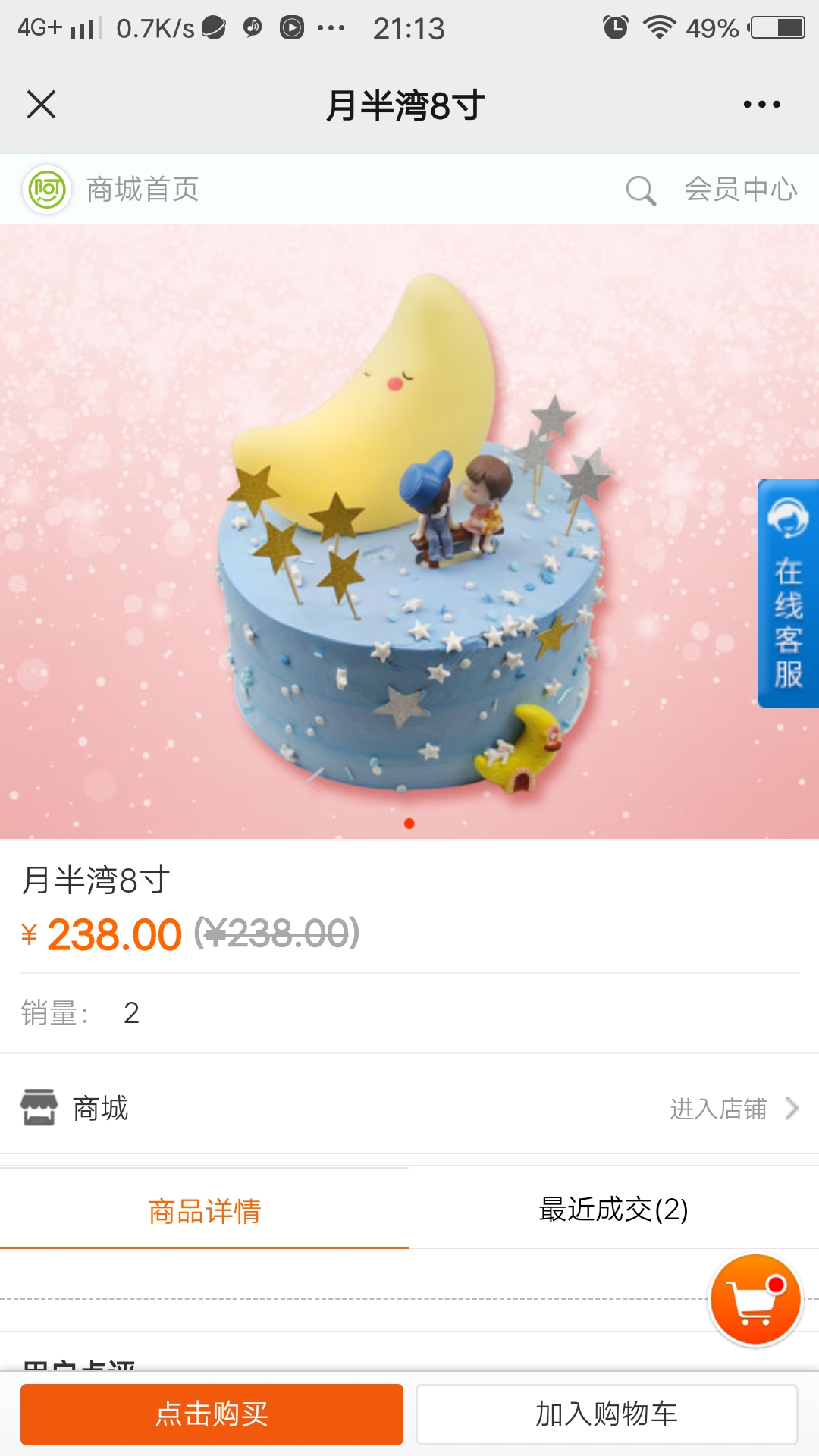Close the page with the X button
Image resolution: width=819 pixels, height=1456 pixels.
tap(42, 105)
